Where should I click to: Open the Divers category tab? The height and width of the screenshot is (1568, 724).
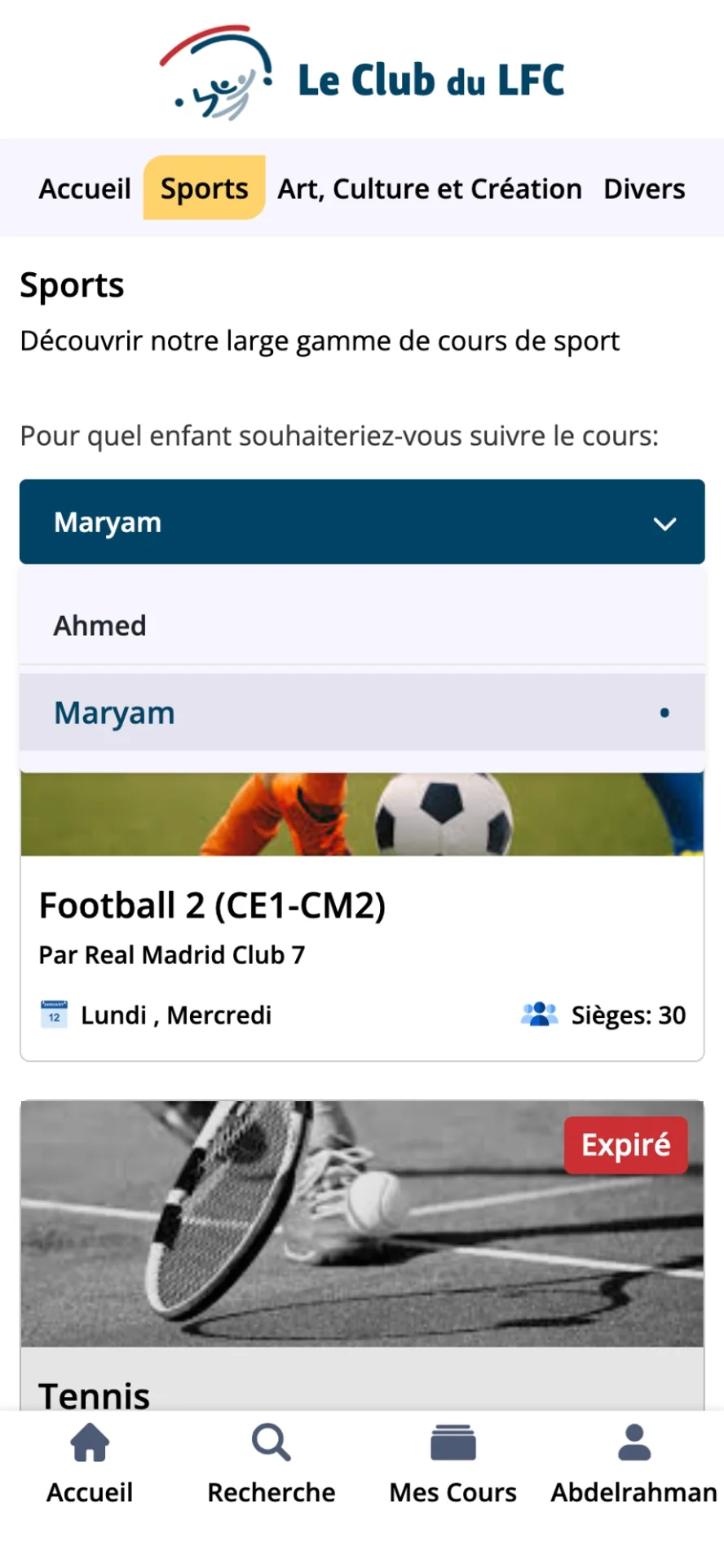[x=644, y=188]
